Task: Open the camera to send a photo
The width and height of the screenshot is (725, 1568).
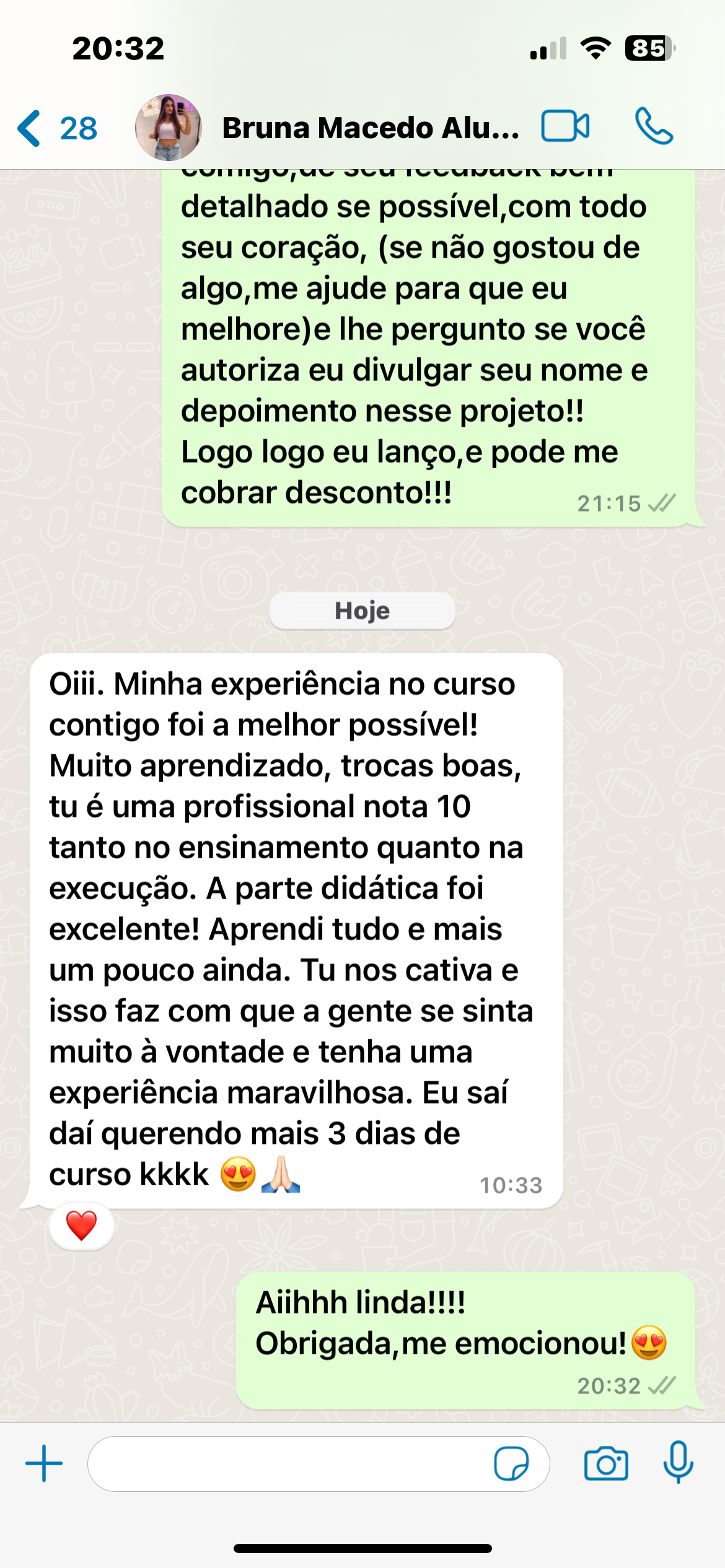Action: [606, 1463]
